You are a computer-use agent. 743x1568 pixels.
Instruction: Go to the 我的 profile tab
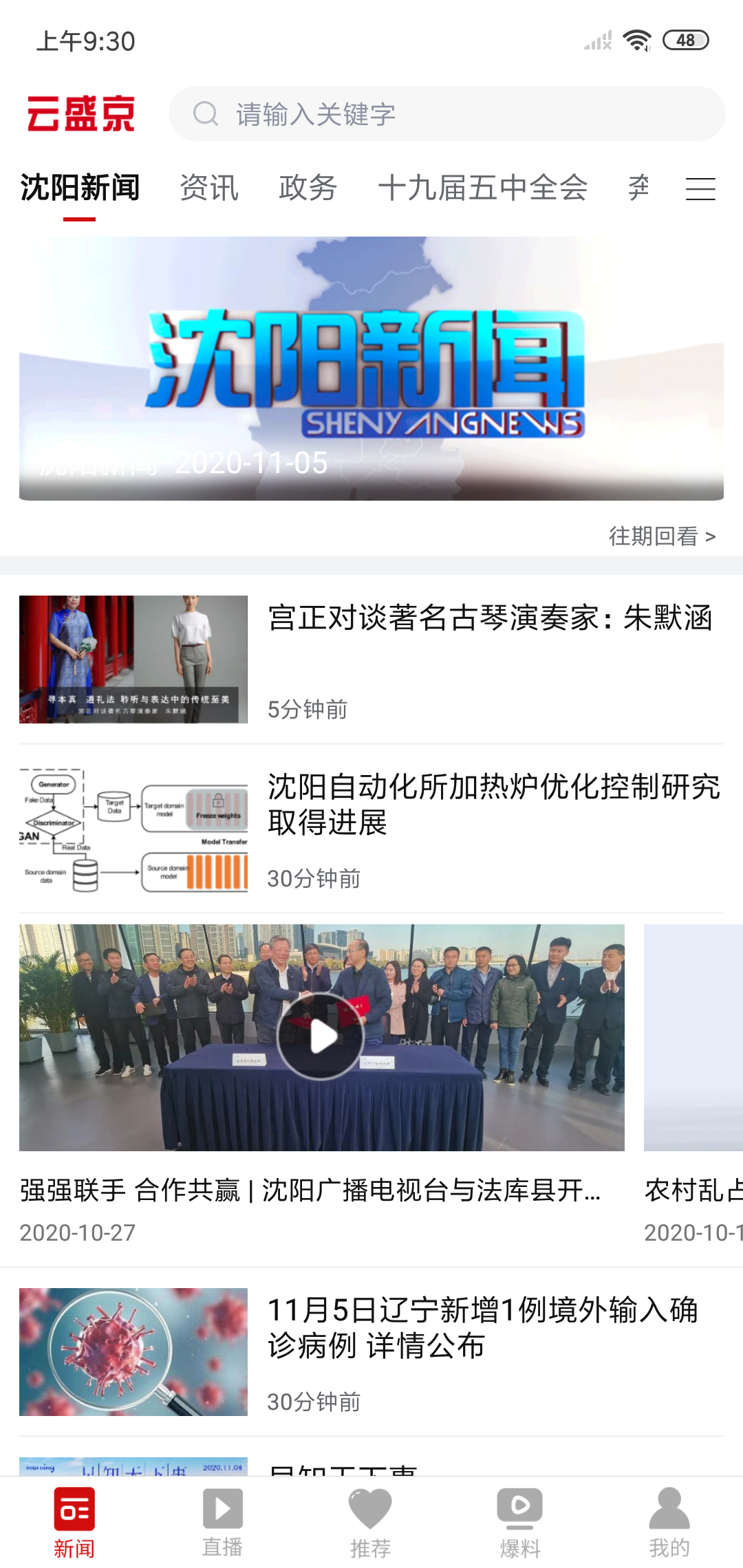click(x=669, y=1522)
